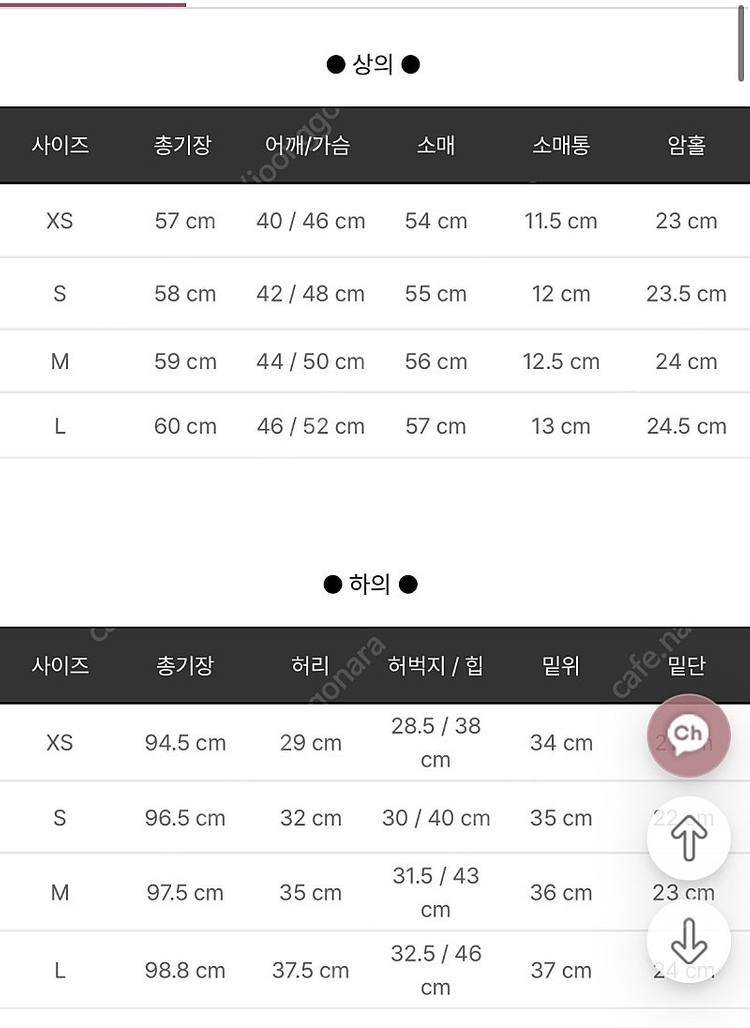Click the 밑위 column header
The height and width of the screenshot is (1028, 750).
[x=560, y=664]
